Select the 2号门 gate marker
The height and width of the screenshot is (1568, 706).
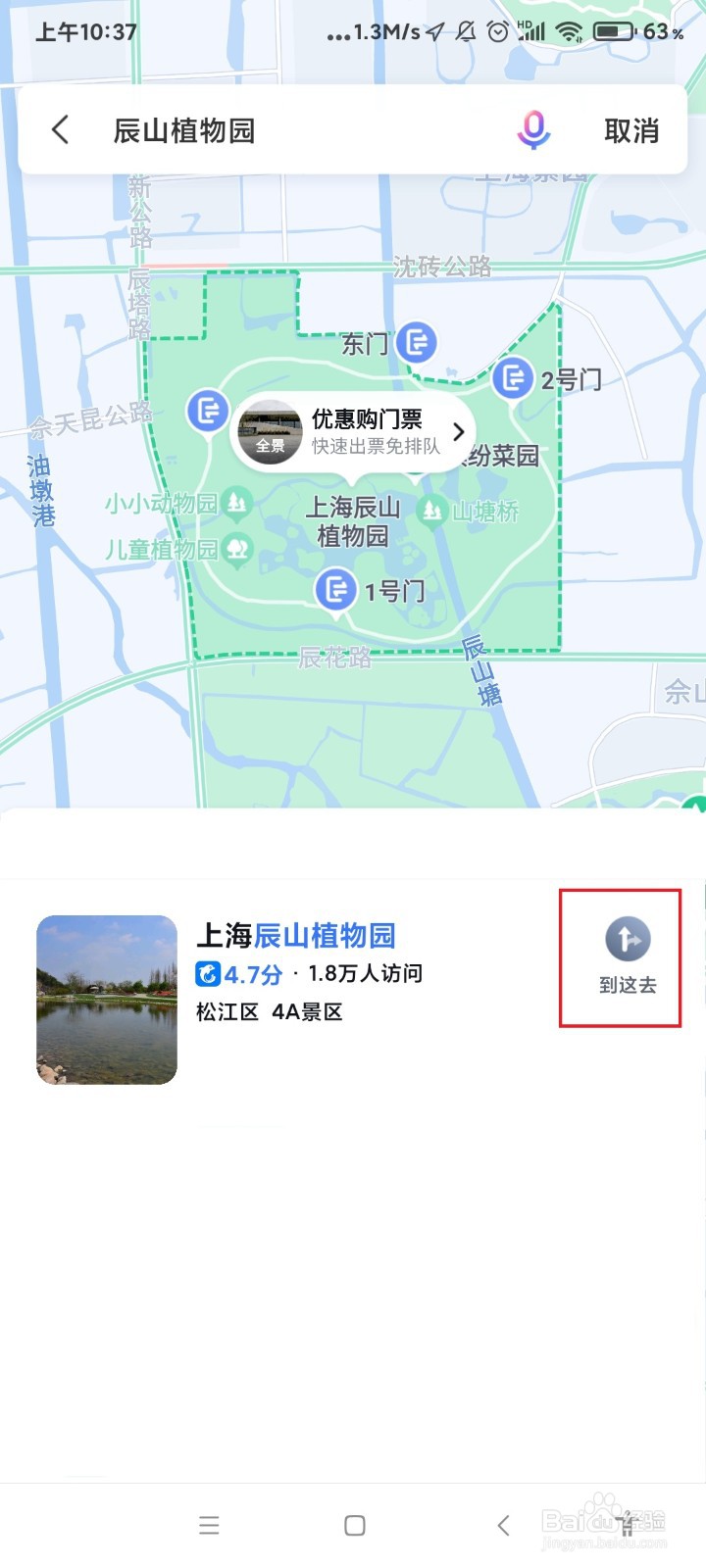[x=512, y=378]
